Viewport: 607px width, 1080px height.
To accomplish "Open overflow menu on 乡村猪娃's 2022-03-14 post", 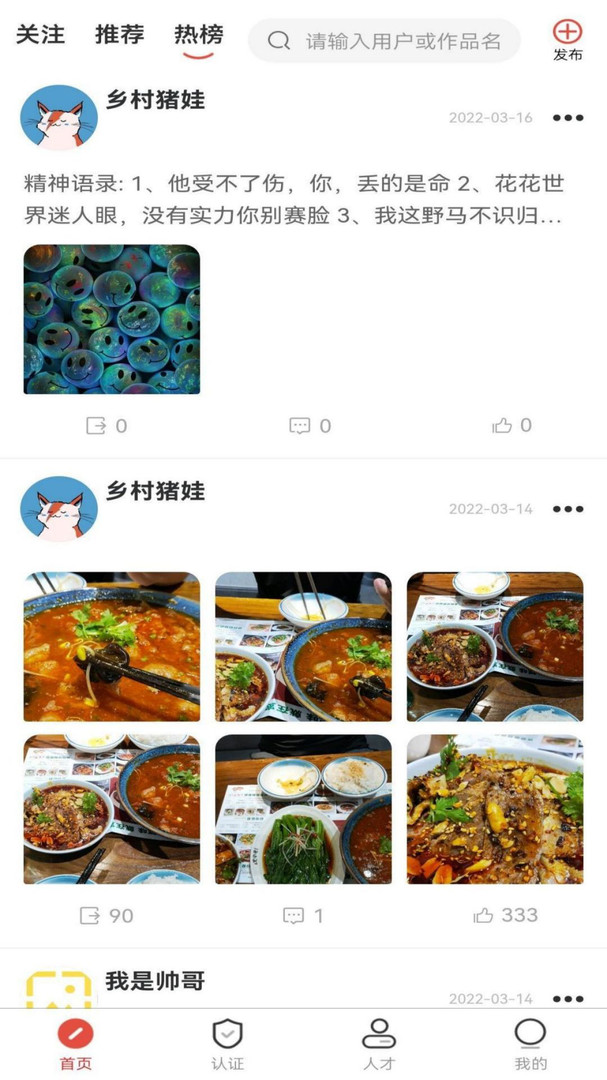I will coord(568,509).
